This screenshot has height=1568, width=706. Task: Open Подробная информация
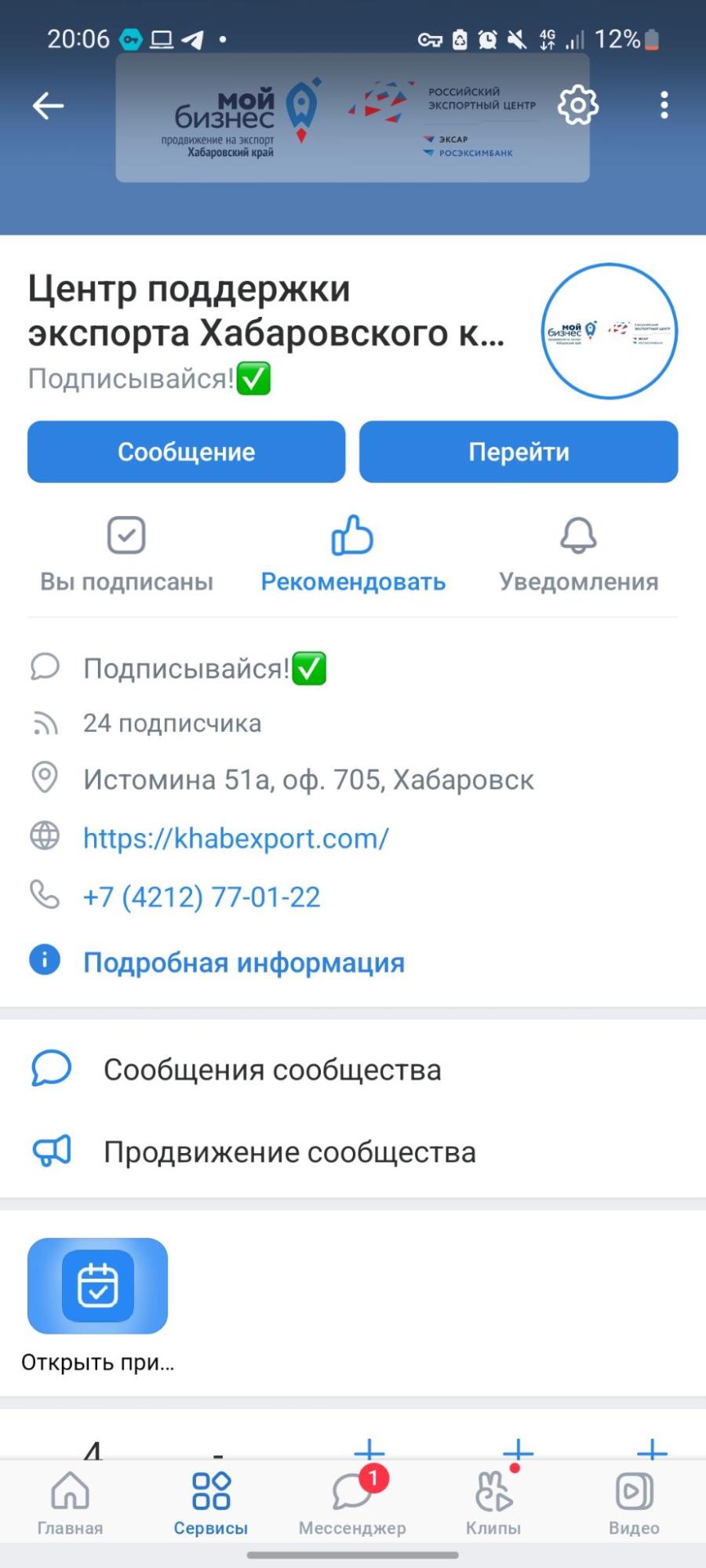click(x=244, y=962)
